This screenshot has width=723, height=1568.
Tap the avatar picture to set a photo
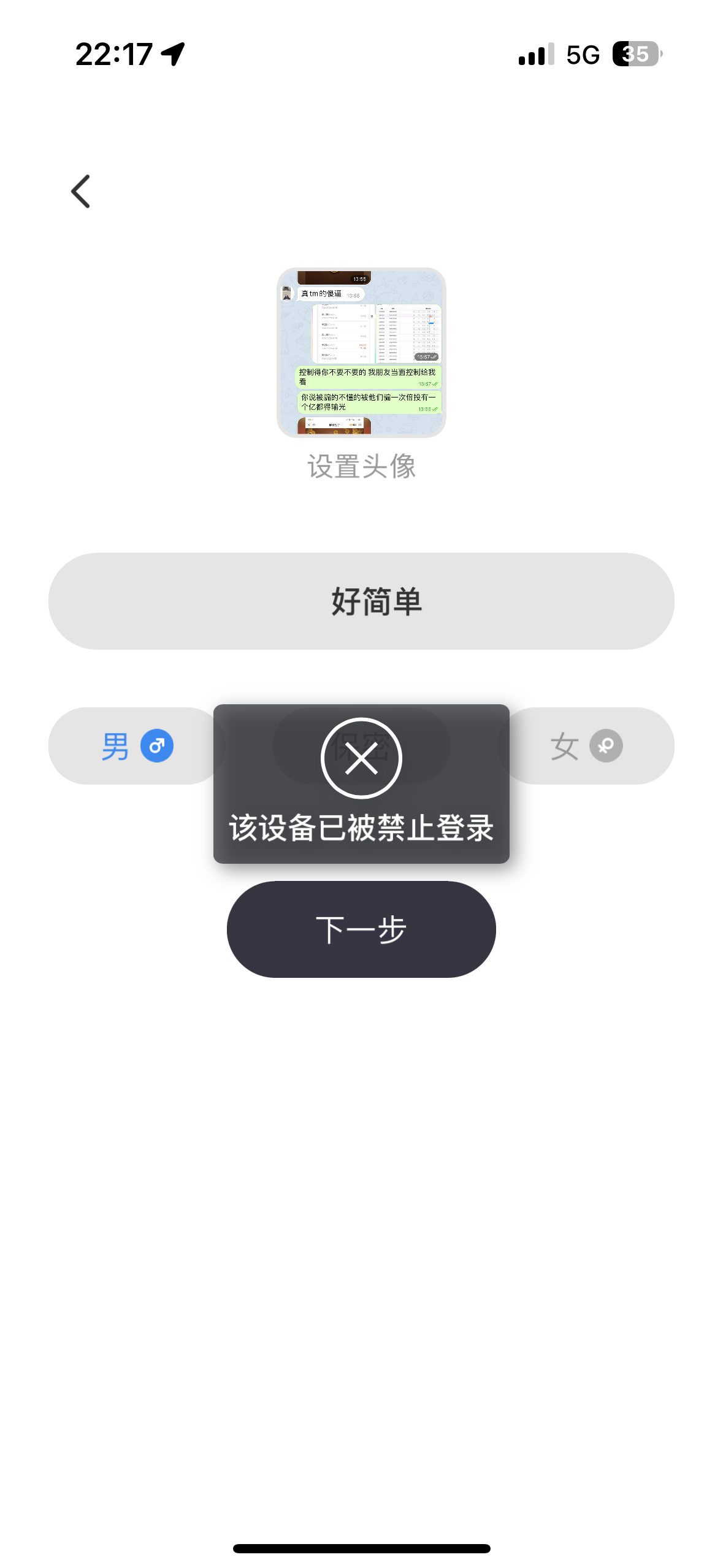[x=361, y=352]
